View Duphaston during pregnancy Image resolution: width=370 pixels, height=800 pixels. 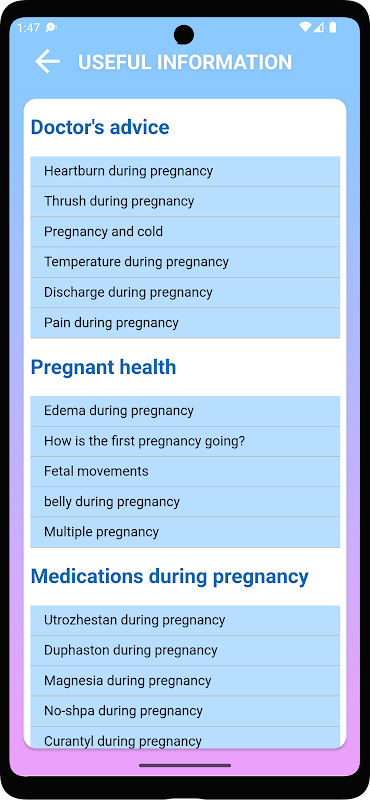185,651
